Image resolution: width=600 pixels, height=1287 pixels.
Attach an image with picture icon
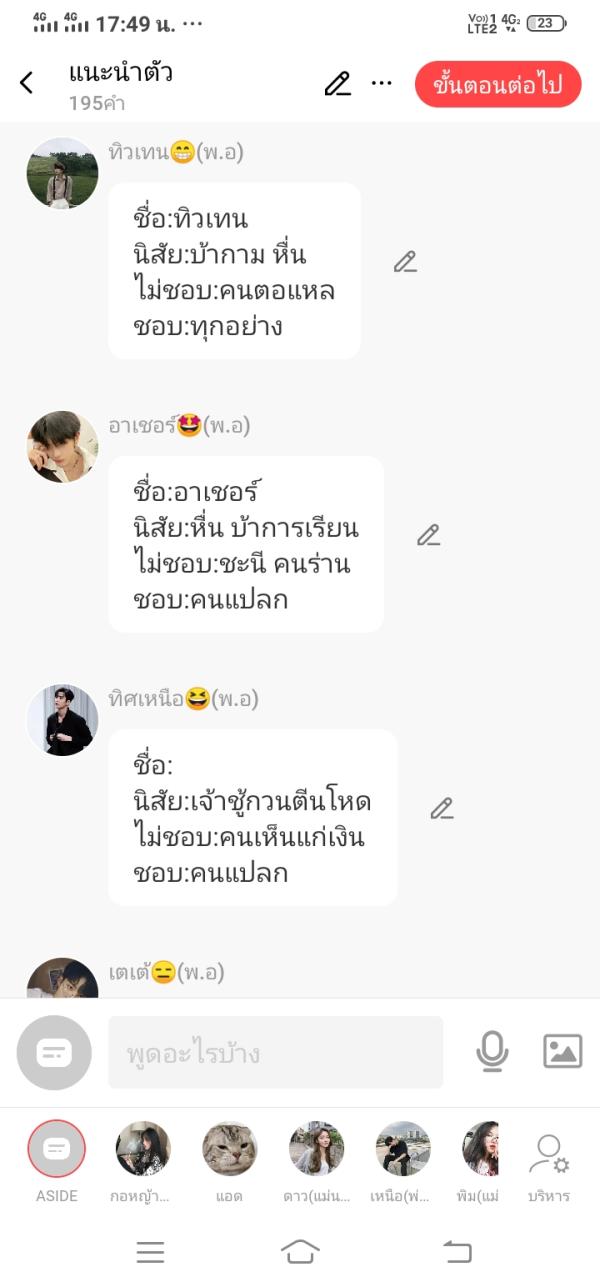[x=562, y=1052]
